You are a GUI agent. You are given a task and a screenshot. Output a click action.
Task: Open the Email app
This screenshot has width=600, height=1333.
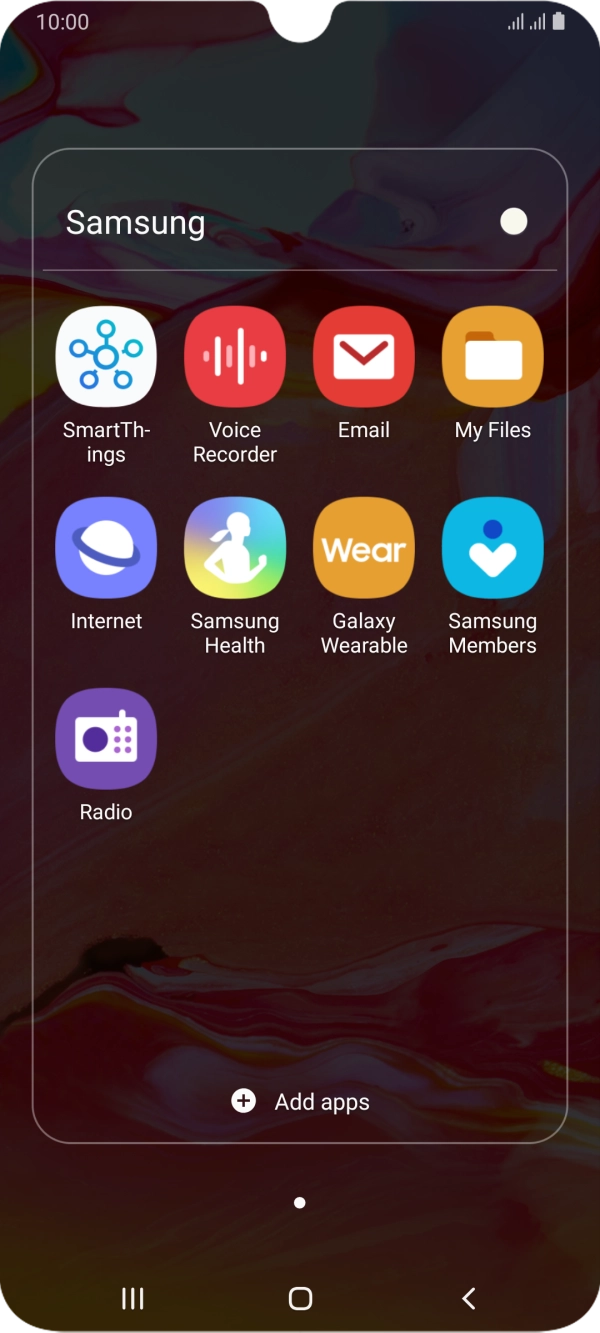click(364, 357)
